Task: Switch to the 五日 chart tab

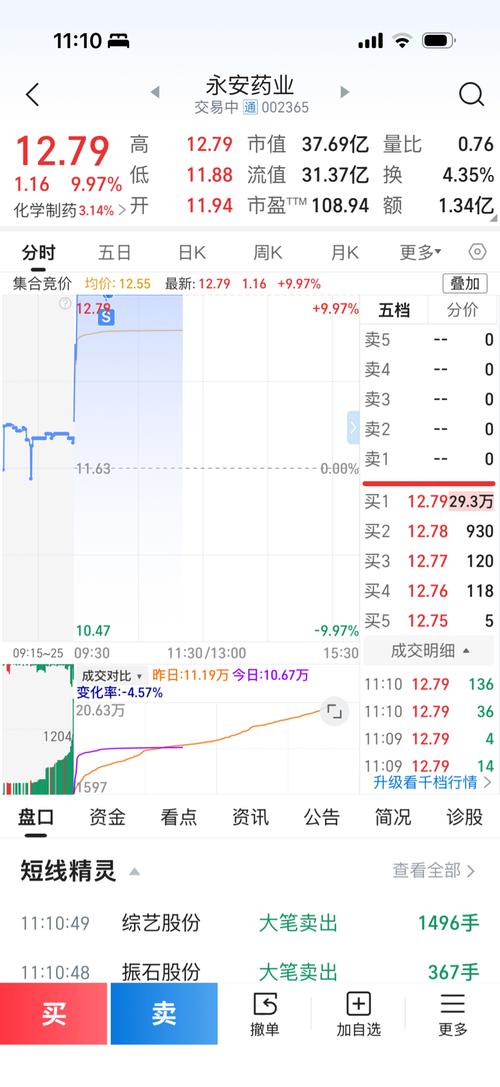Action: click(x=114, y=252)
